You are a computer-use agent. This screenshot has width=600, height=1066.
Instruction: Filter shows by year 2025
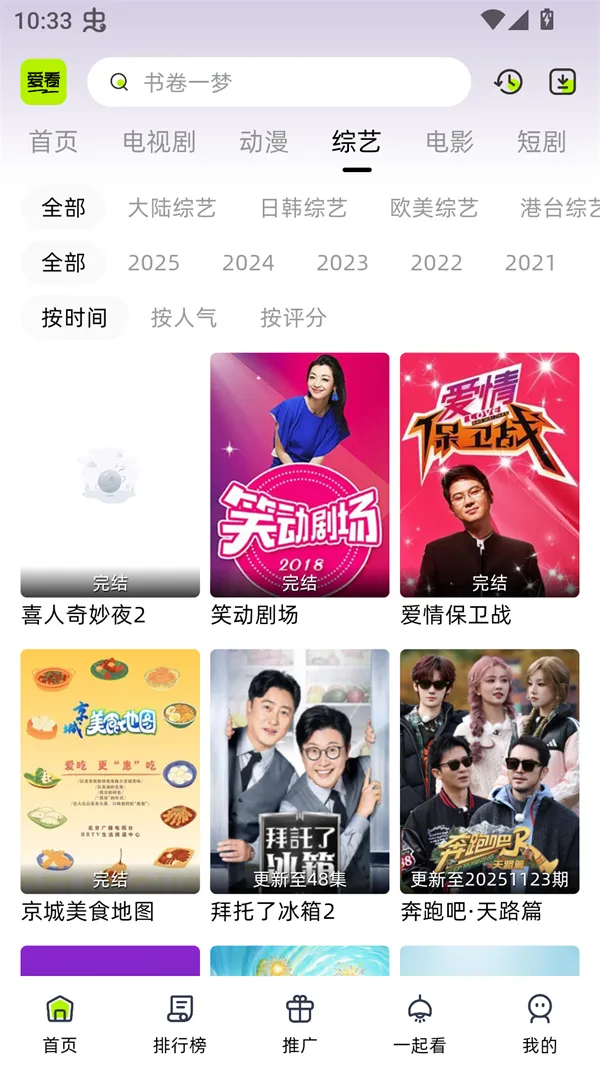coord(154,263)
